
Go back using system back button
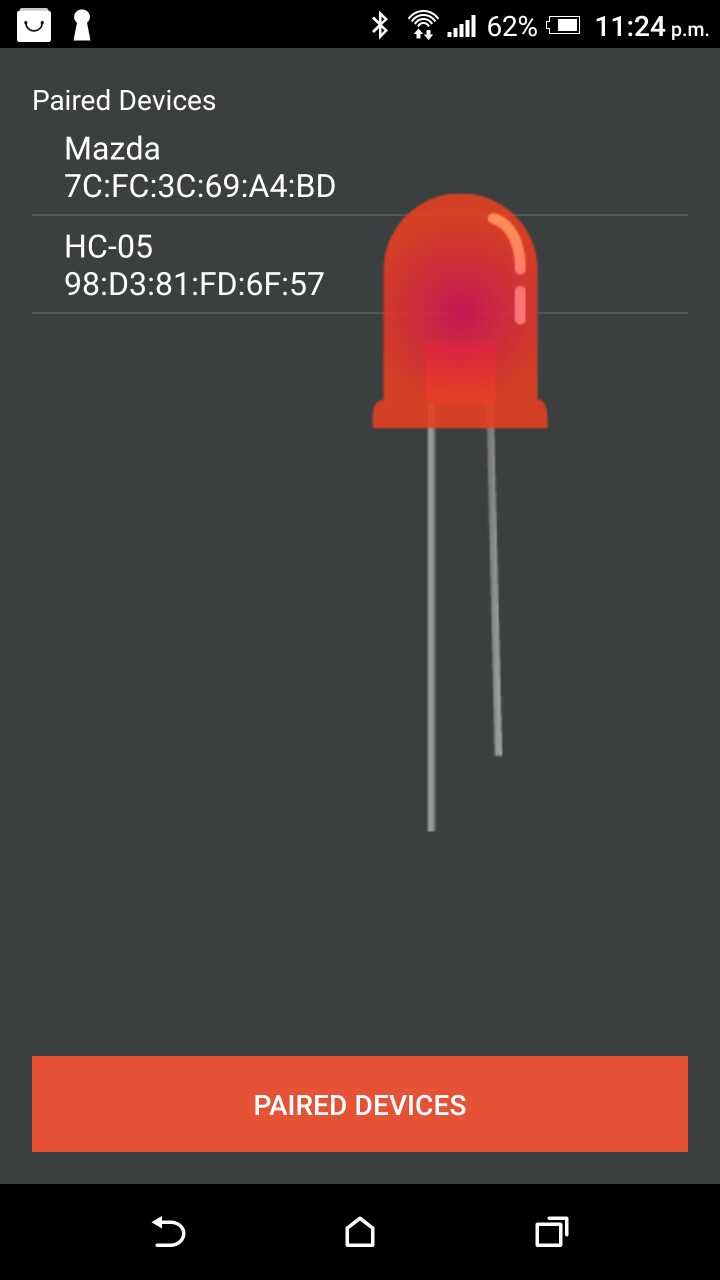pos(168,1232)
